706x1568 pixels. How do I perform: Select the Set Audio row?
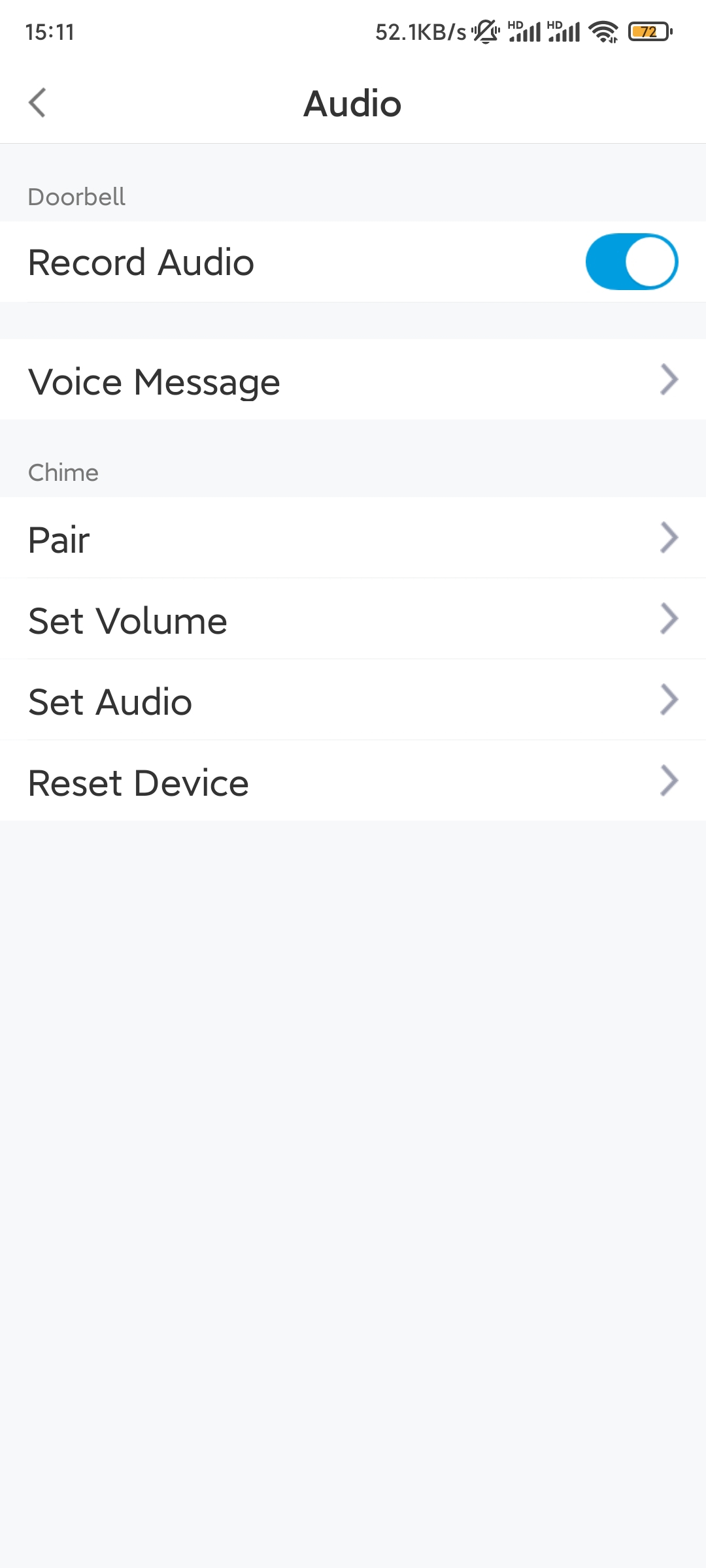tap(353, 700)
